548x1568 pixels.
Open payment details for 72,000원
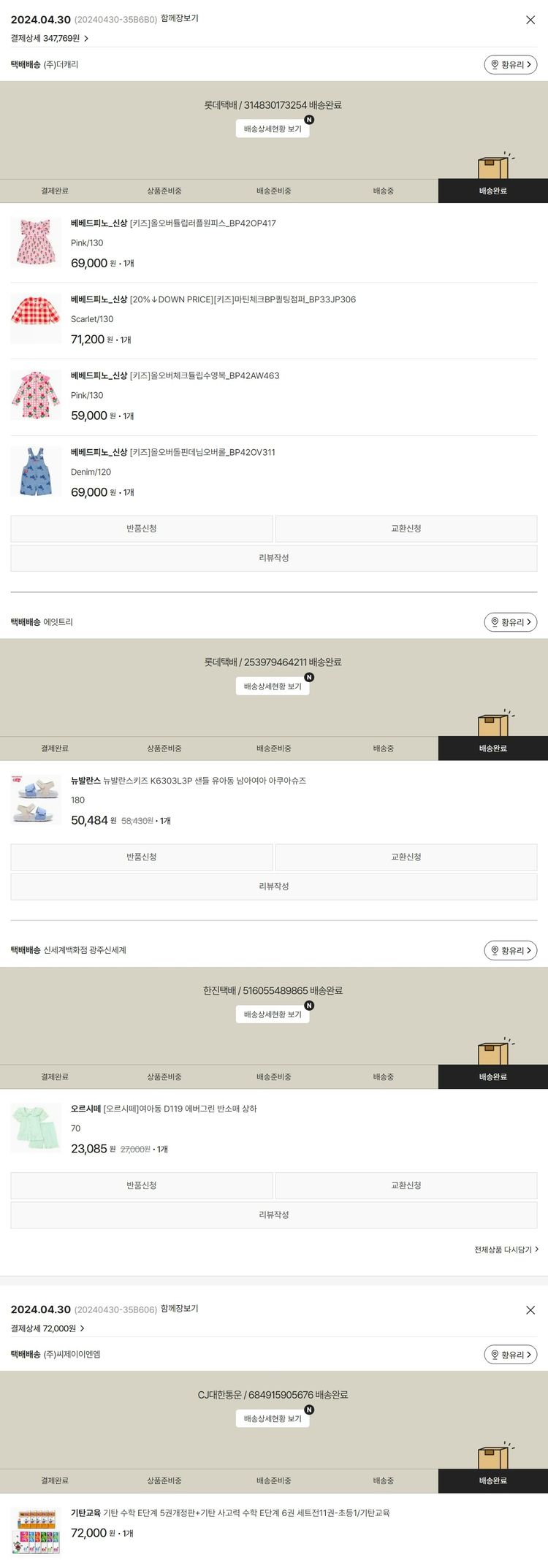click(47, 1328)
